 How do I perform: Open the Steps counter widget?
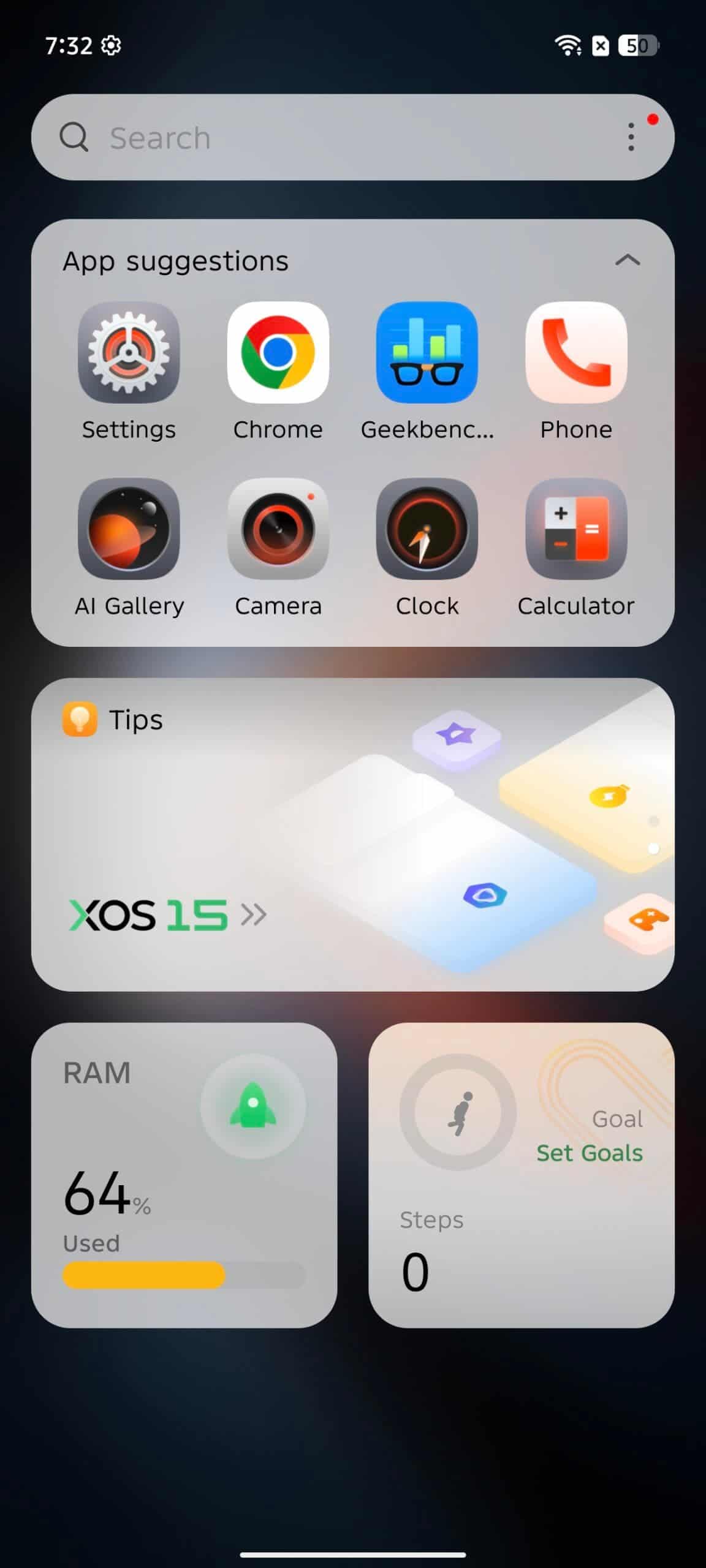point(522,1175)
